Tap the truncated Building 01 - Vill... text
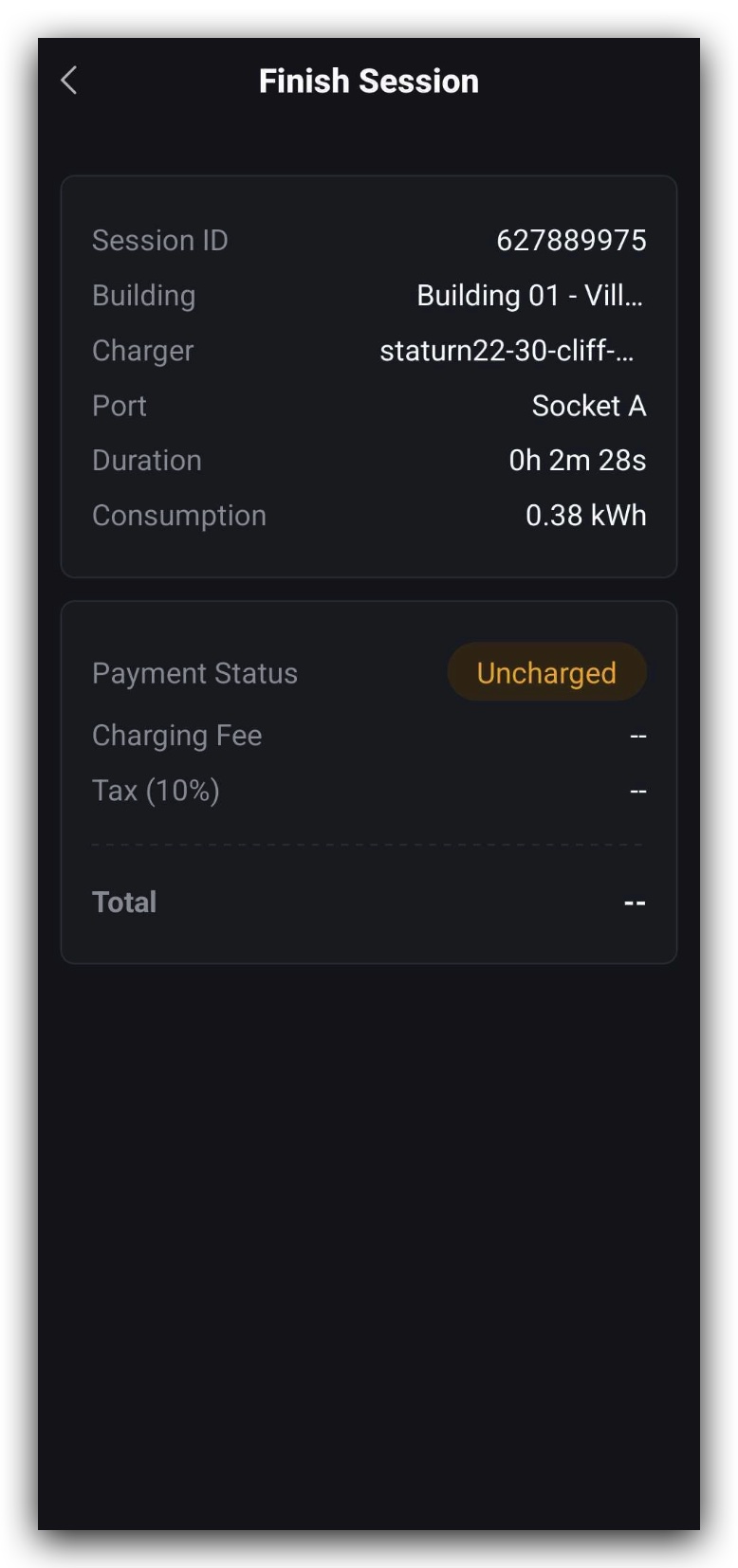Image resolution: width=738 pixels, height=1568 pixels. pyautogui.click(x=531, y=295)
